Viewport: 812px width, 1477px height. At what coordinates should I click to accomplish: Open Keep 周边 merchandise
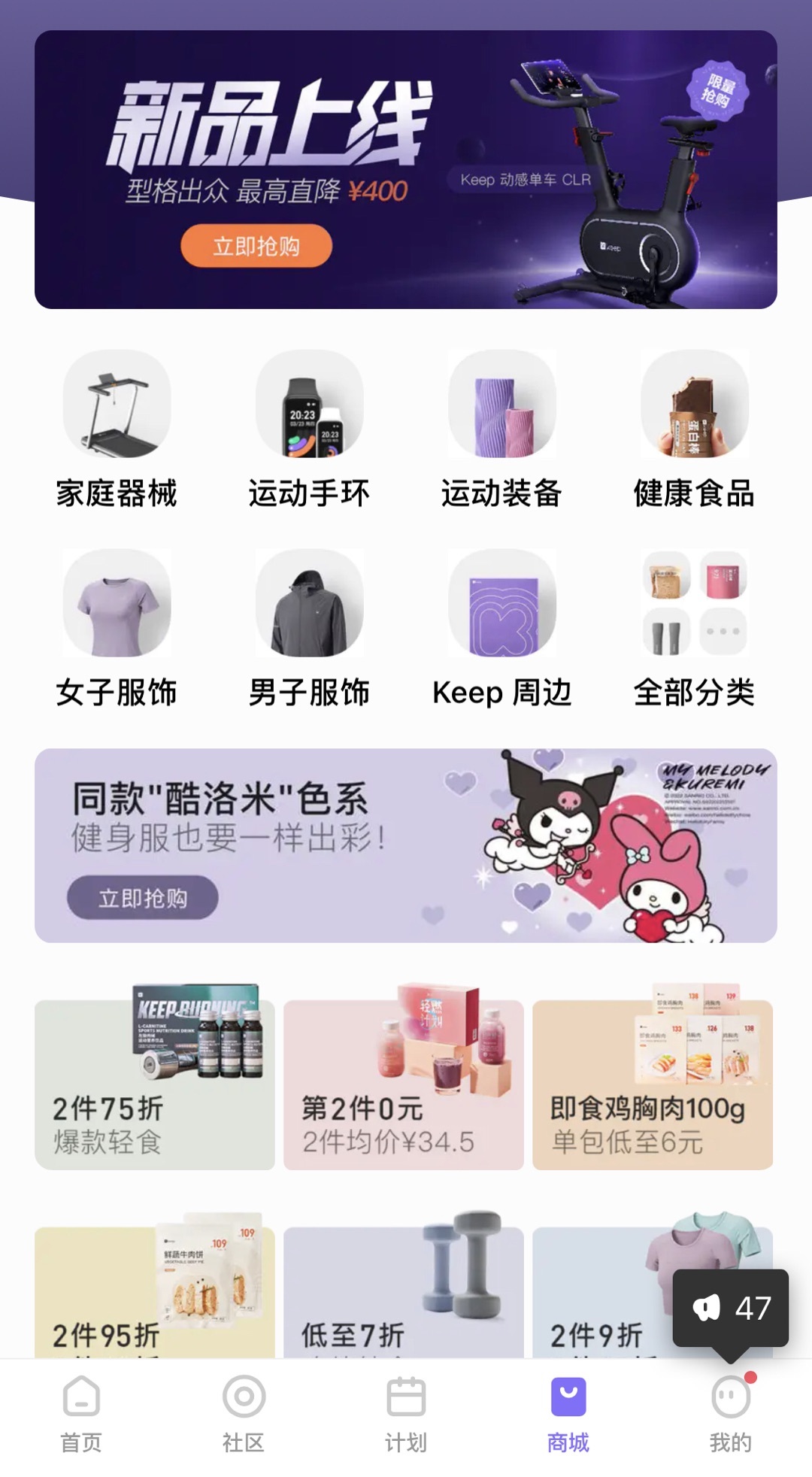pyautogui.click(x=501, y=629)
